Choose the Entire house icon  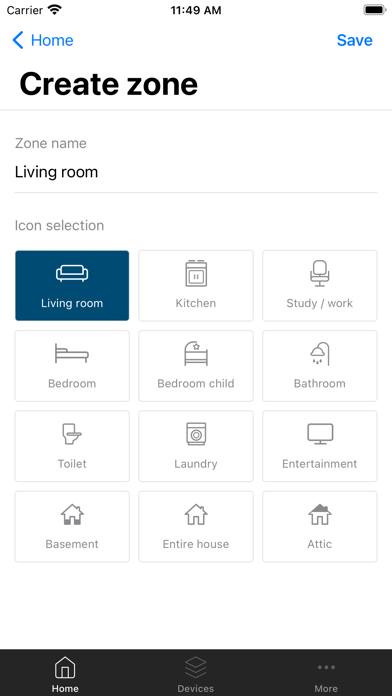click(x=196, y=526)
